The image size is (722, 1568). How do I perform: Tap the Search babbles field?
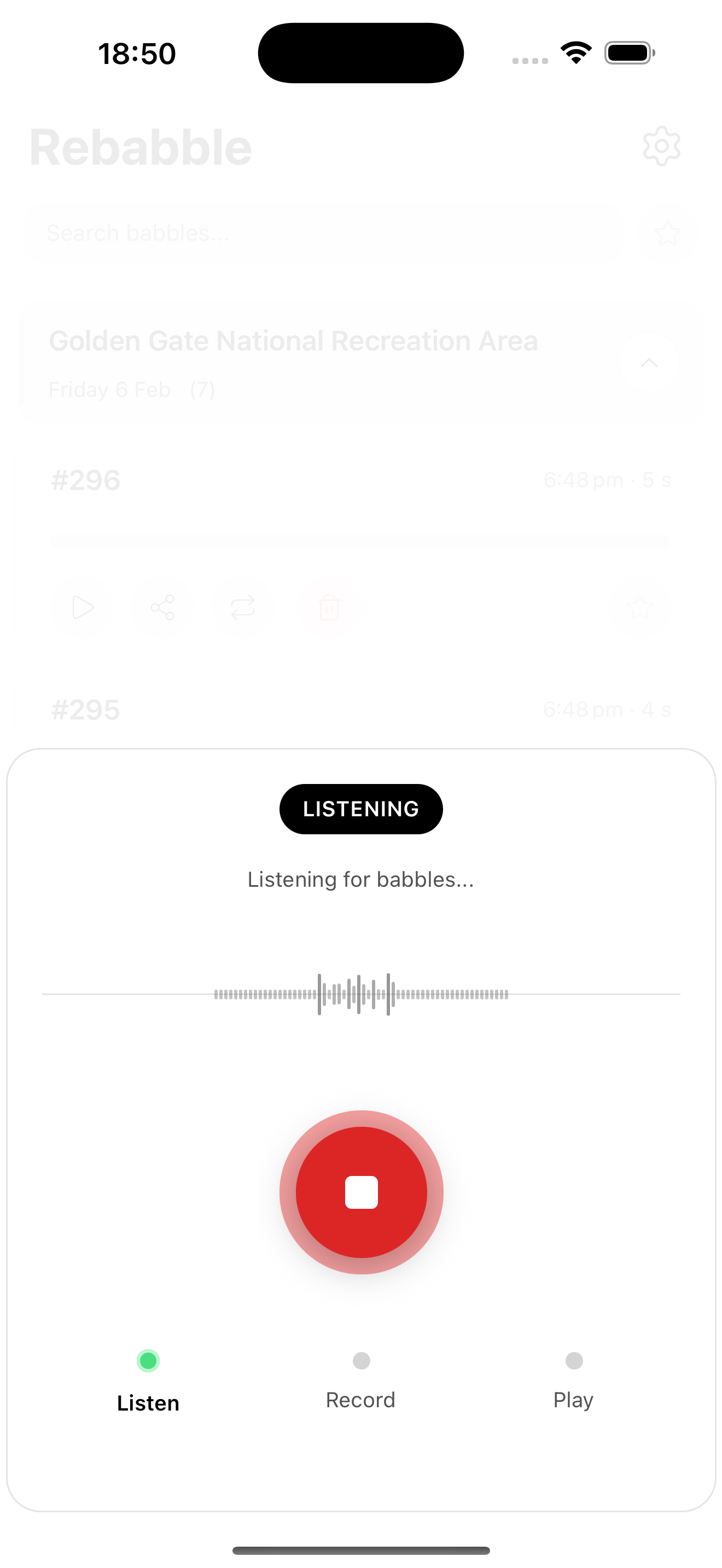(x=323, y=233)
